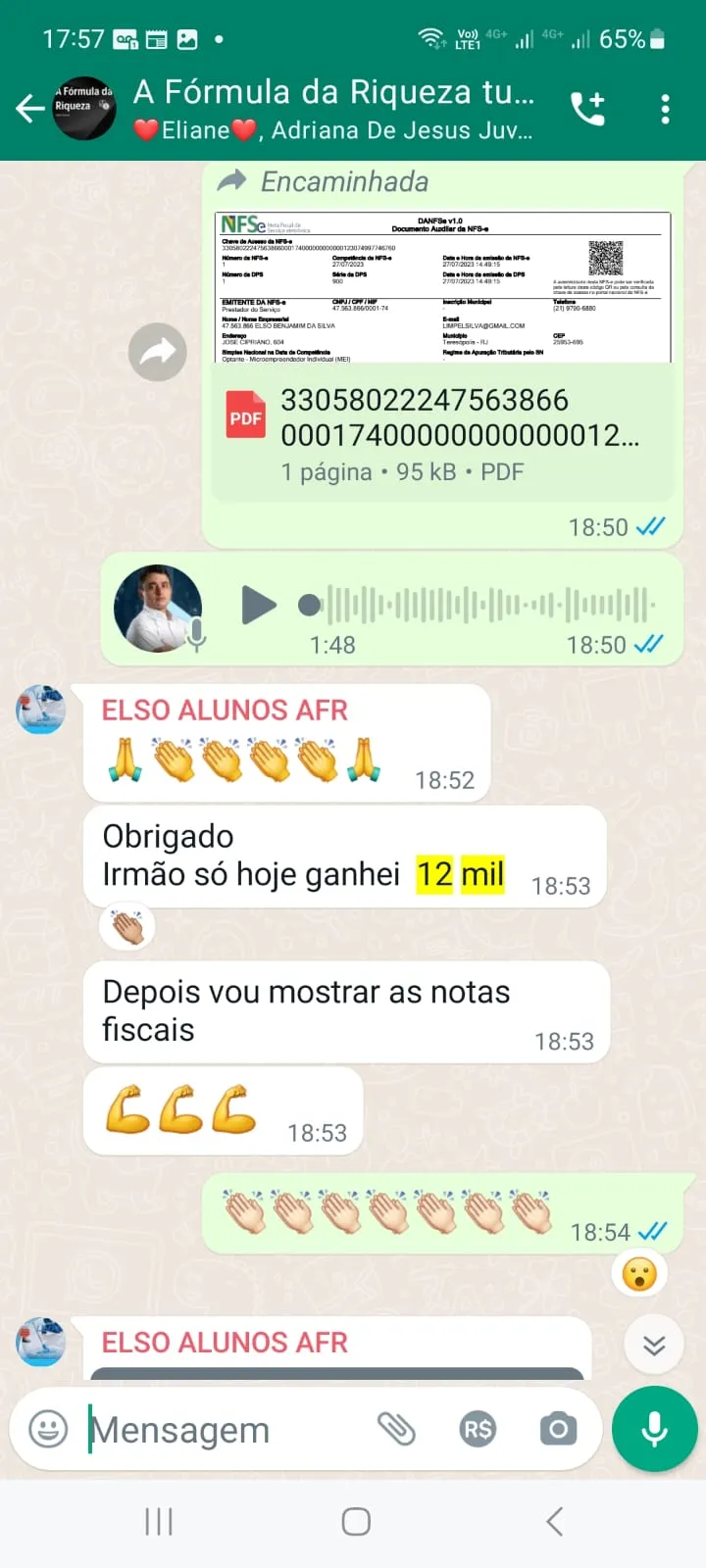Image resolution: width=706 pixels, height=1568 pixels.
Task: Jump to the latest messages
Action: tap(654, 1344)
